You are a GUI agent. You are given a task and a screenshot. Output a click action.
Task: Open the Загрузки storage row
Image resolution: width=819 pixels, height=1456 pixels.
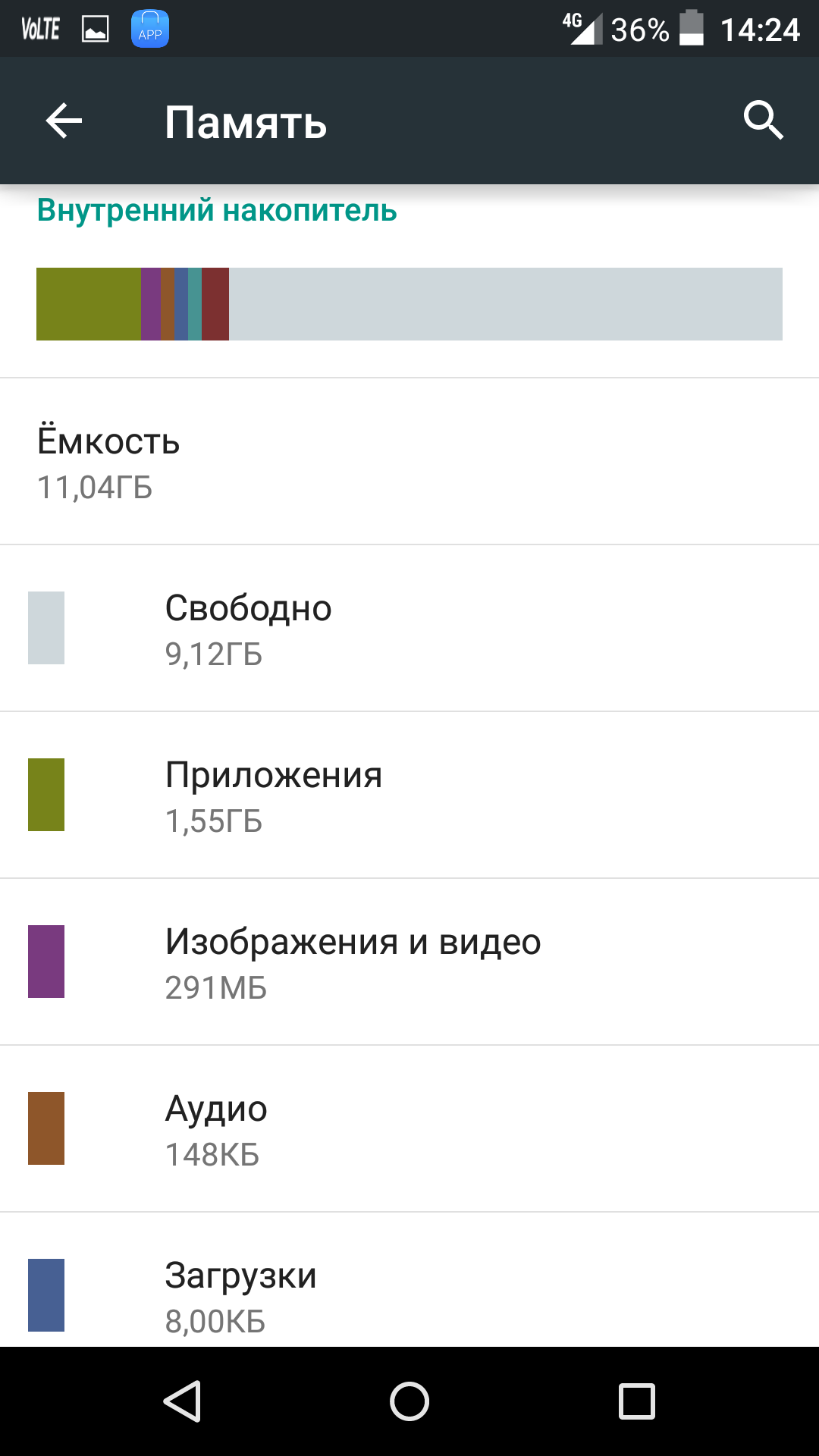click(409, 1280)
